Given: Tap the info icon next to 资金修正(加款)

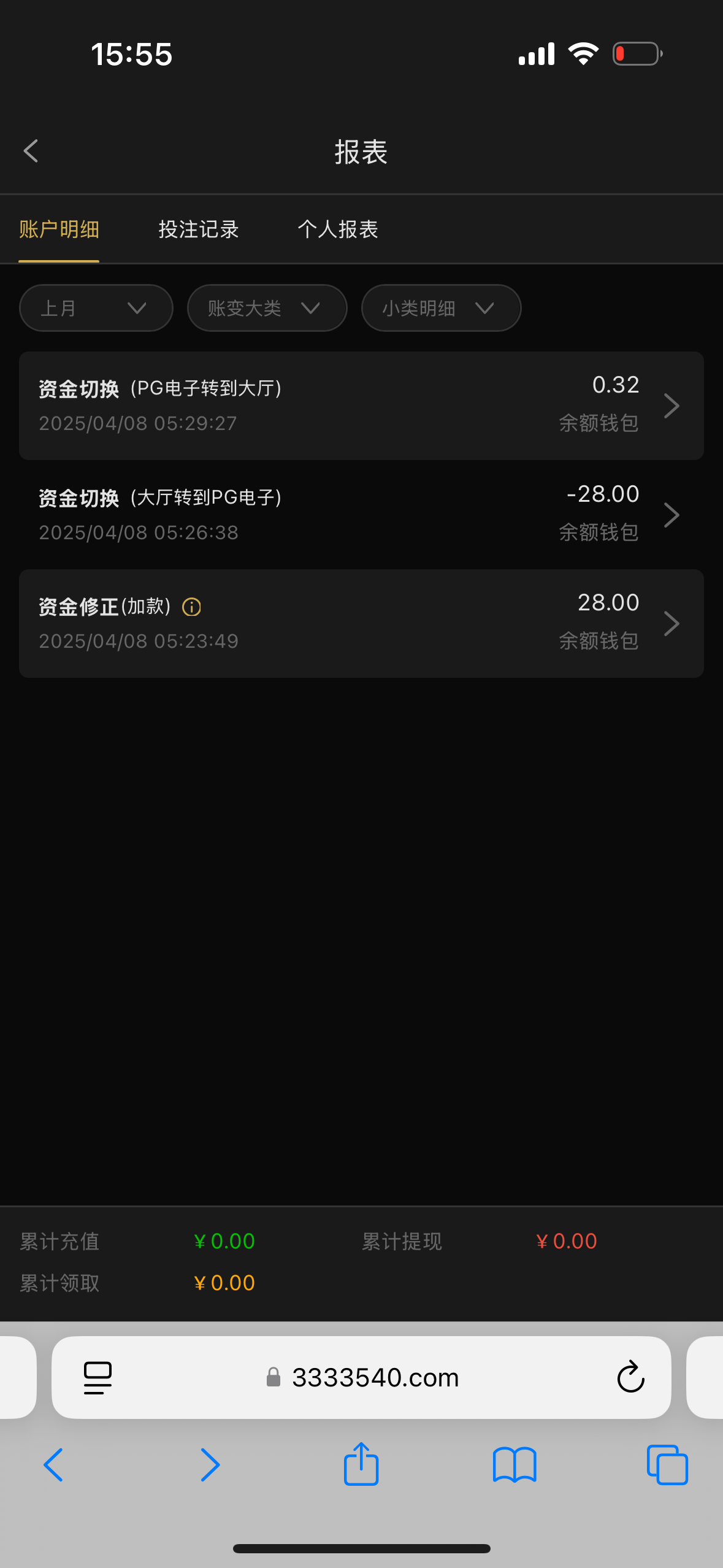Looking at the screenshot, I should [191, 607].
